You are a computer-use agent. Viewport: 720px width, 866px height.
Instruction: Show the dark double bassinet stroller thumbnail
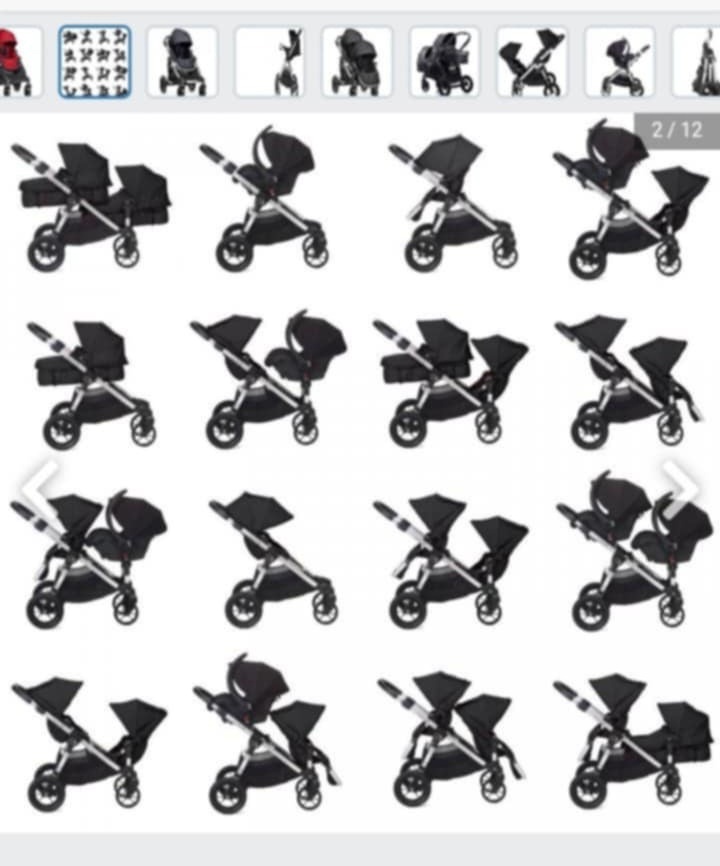(444, 62)
